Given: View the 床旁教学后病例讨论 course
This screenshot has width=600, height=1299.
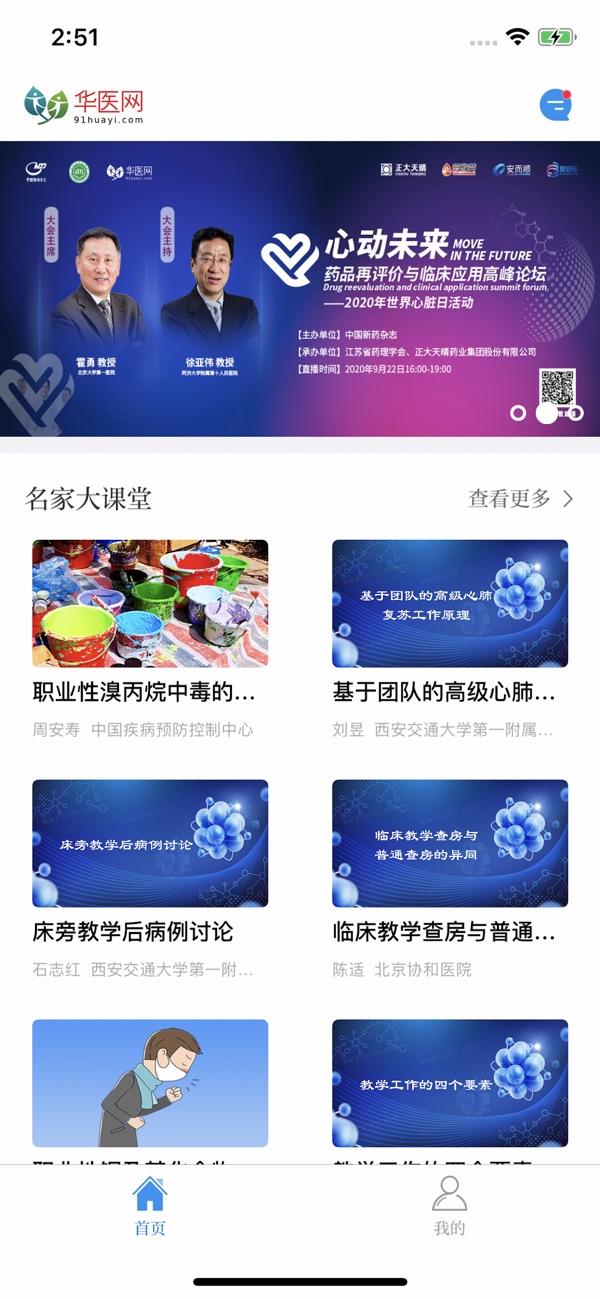Looking at the screenshot, I should pos(150,844).
